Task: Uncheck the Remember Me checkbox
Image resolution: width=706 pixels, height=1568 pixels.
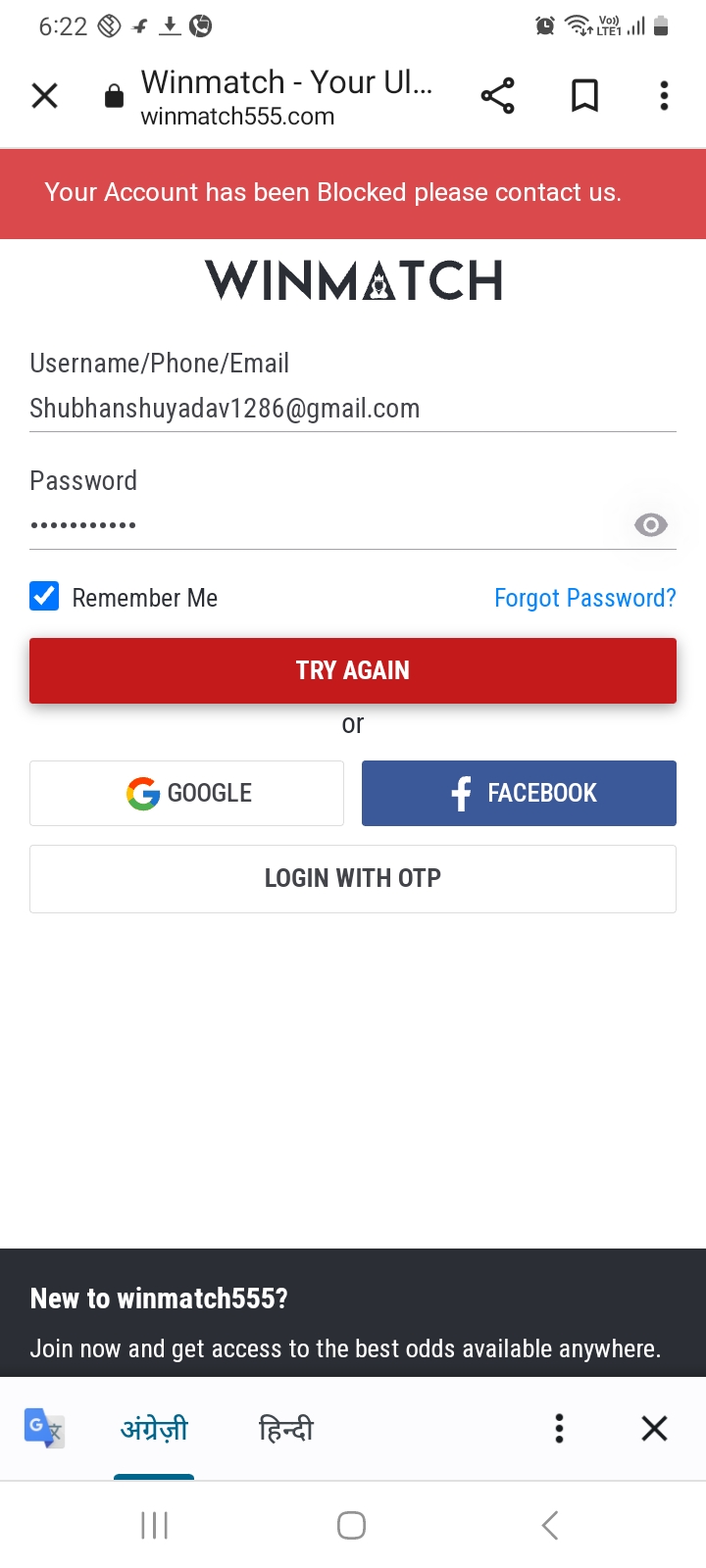Action: [44, 597]
